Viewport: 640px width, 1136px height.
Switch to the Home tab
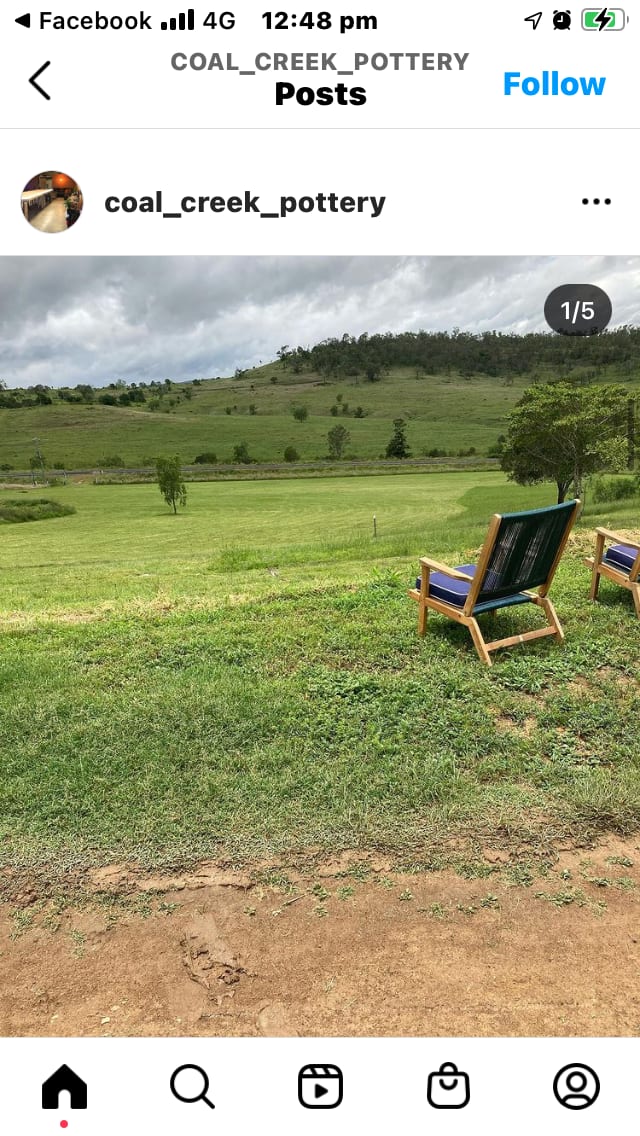click(64, 1086)
